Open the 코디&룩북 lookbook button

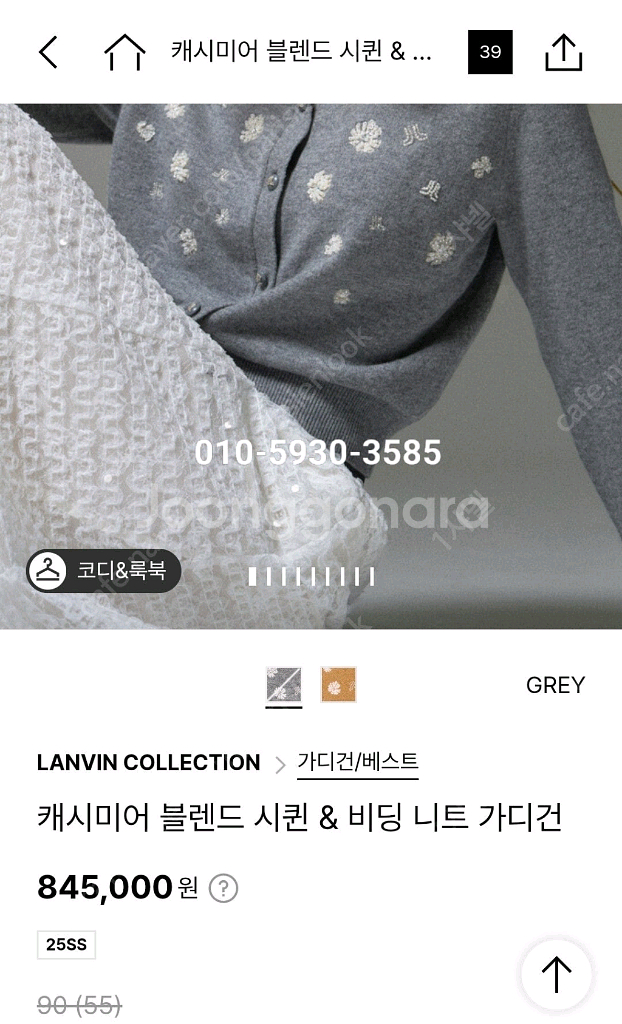click(104, 571)
